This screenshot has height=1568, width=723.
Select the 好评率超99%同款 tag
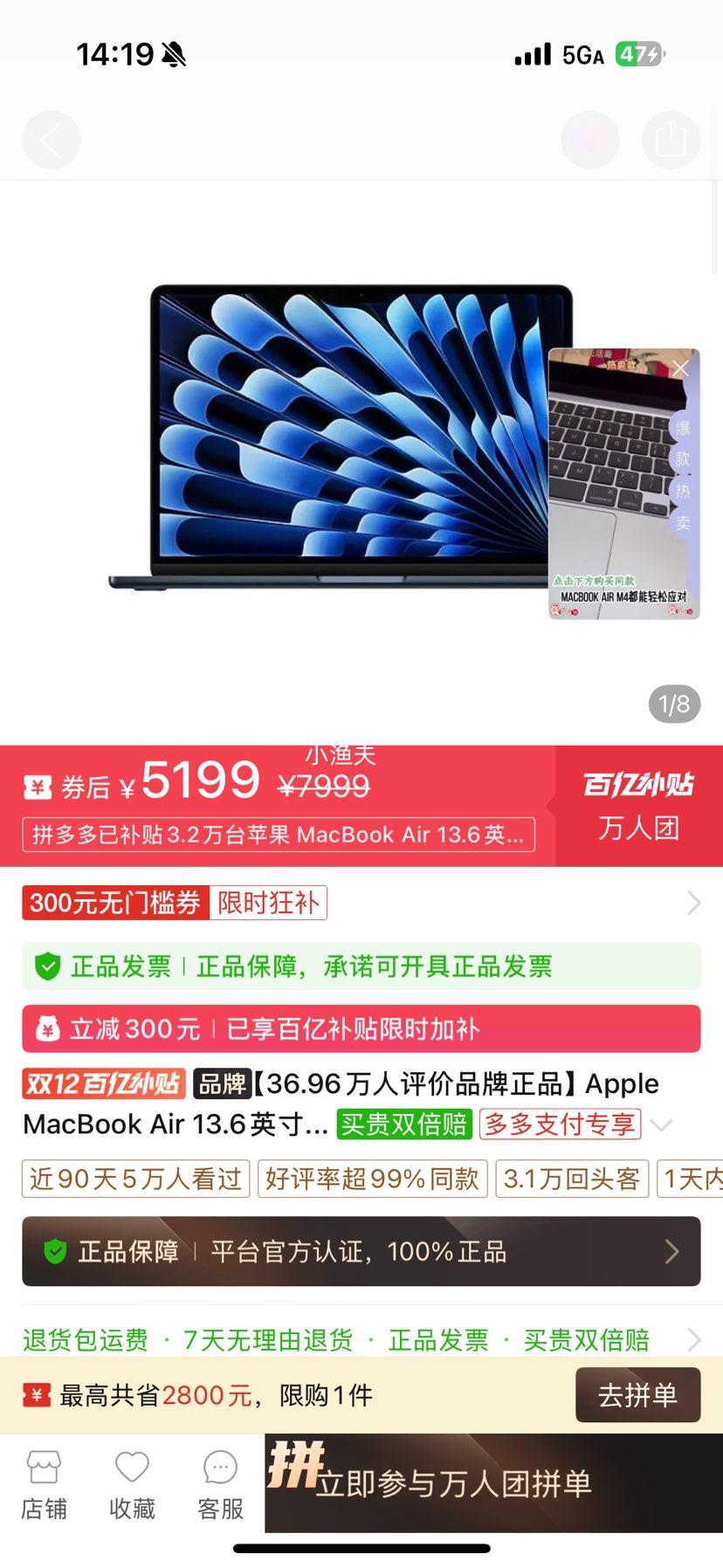[372, 1179]
